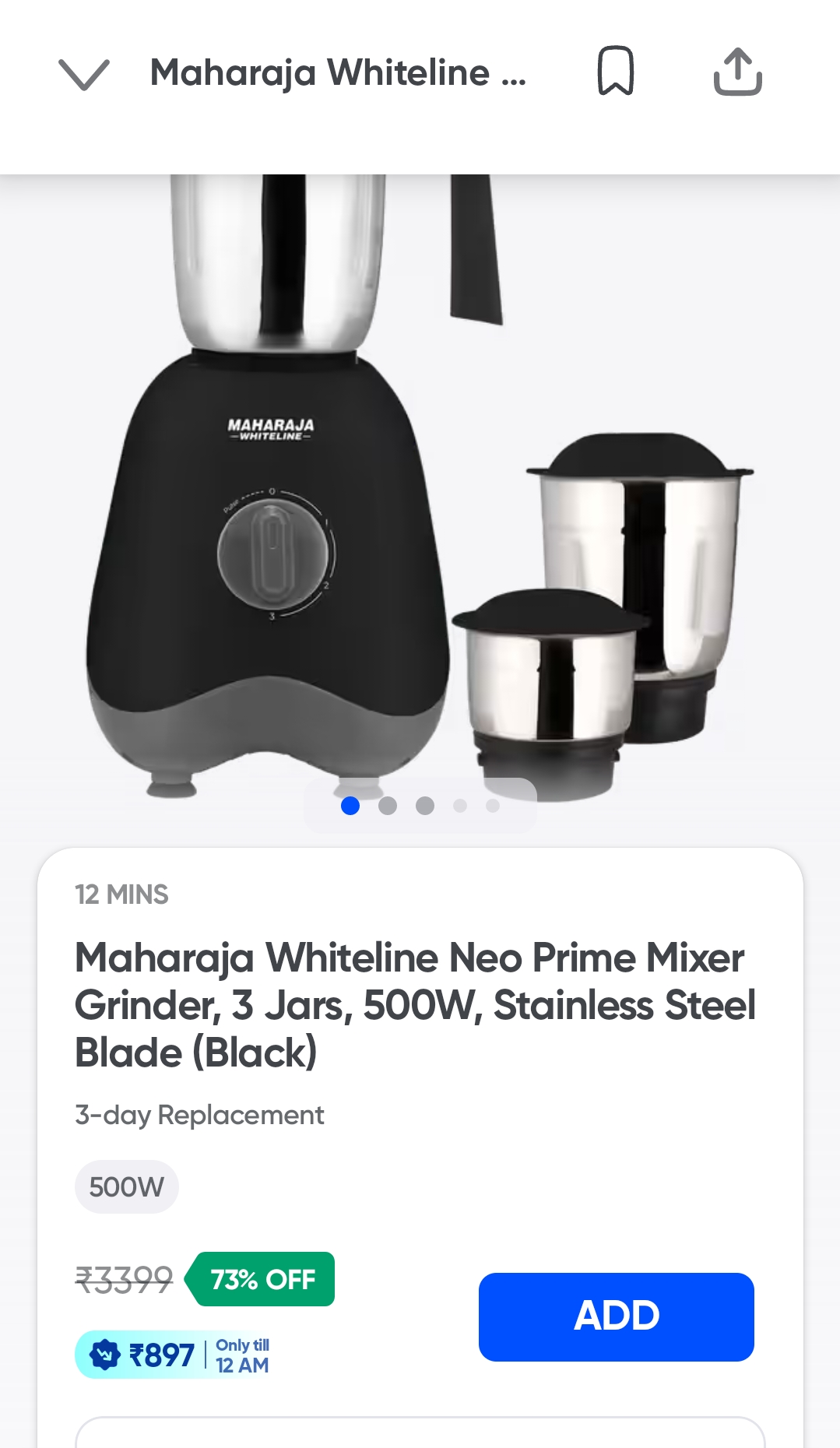Bookmark this mixer grinder
Viewport: 840px width, 1448px height.
pos(615,72)
